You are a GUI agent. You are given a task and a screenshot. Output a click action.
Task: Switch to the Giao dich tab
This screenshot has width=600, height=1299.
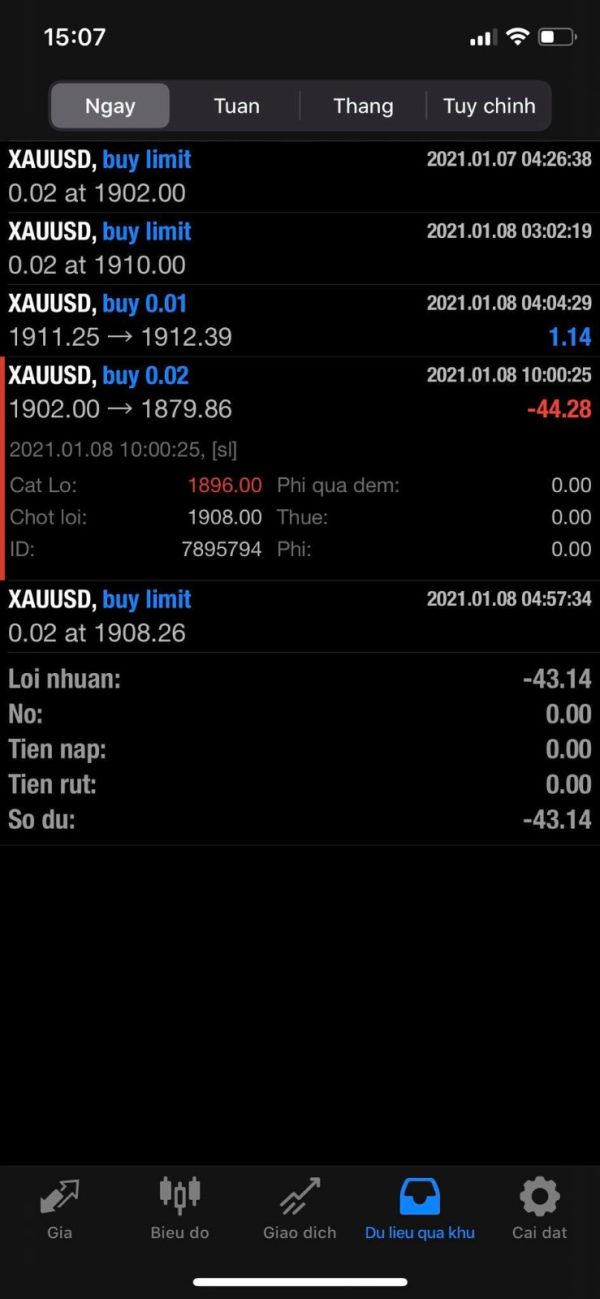[300, 1207]
